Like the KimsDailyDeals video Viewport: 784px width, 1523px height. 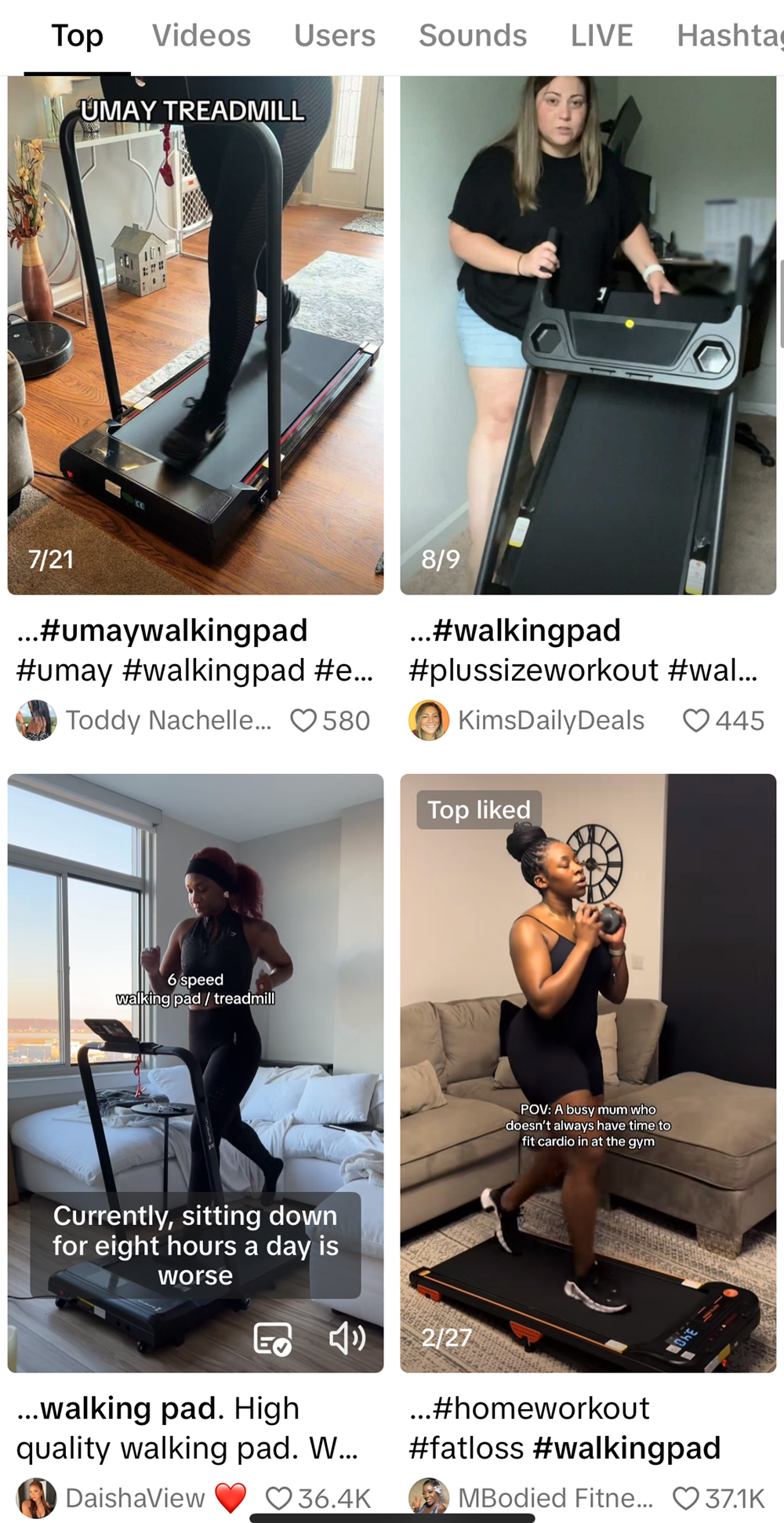point(695,720)
